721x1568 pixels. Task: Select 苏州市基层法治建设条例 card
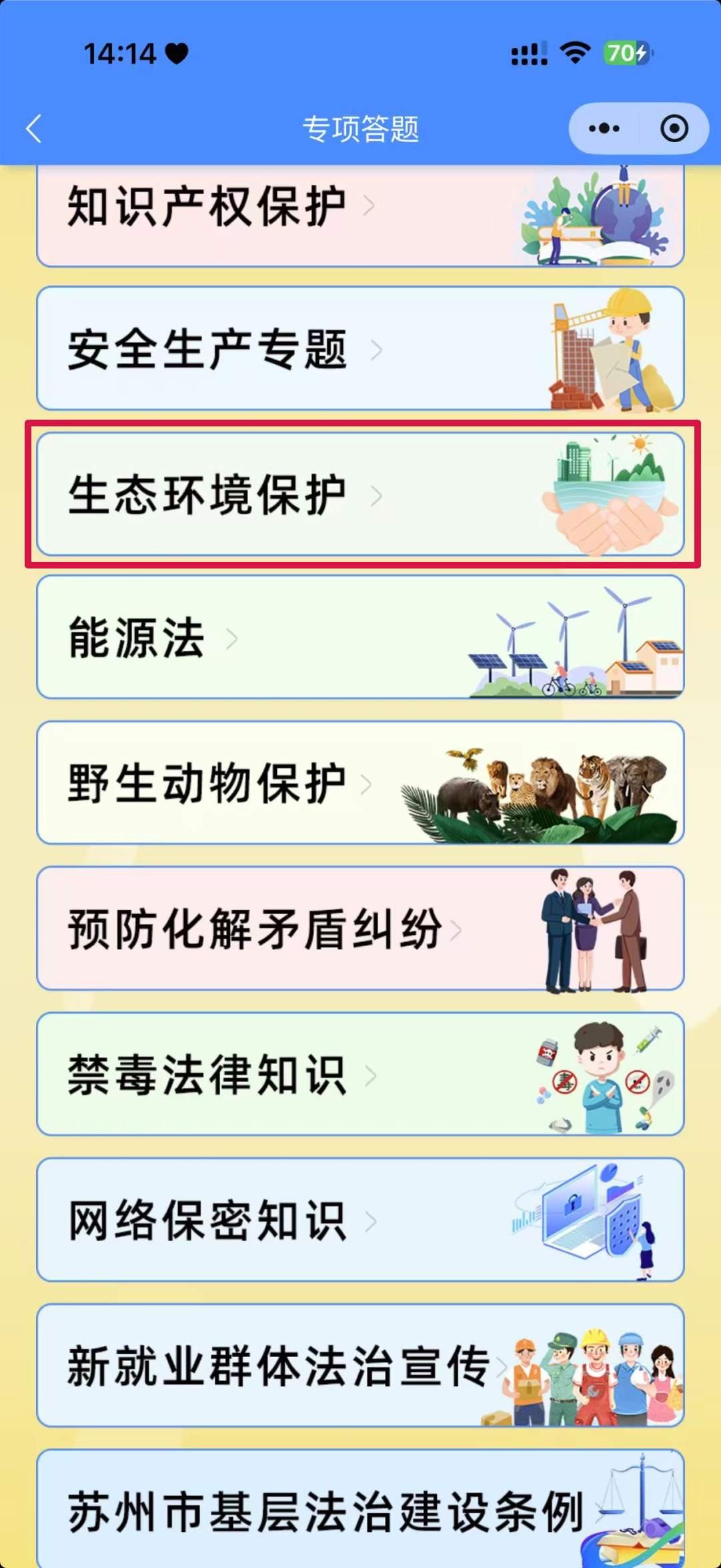360,1508
